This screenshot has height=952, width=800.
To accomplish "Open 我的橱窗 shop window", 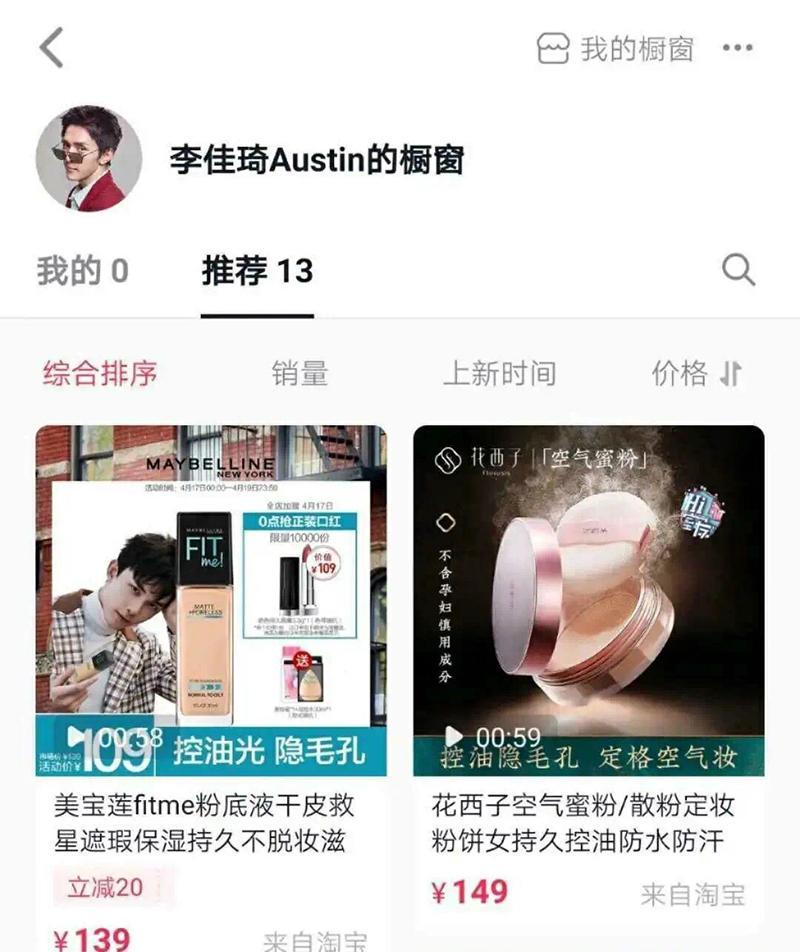I will click(615, 49).
